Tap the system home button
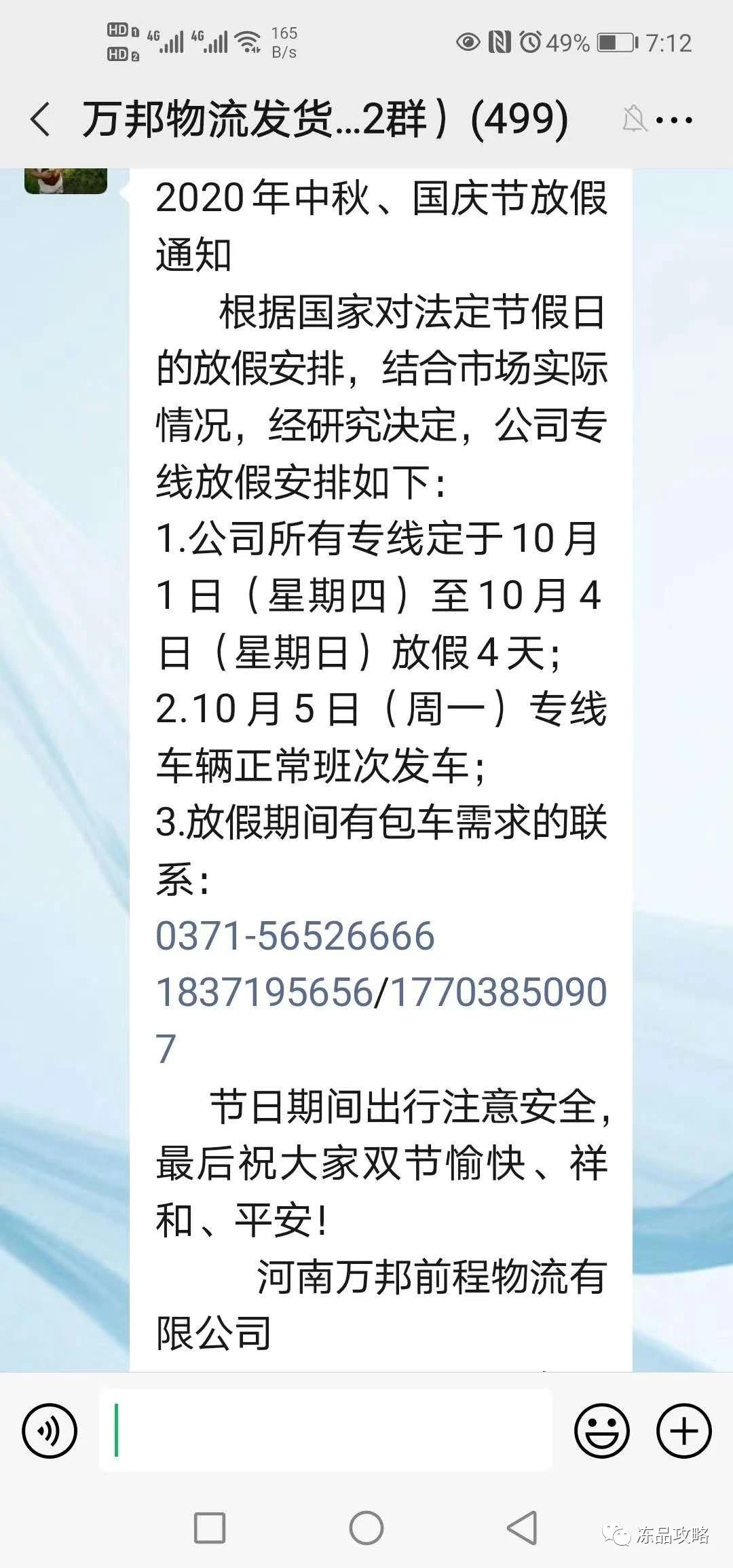 tap(366, 1528)
